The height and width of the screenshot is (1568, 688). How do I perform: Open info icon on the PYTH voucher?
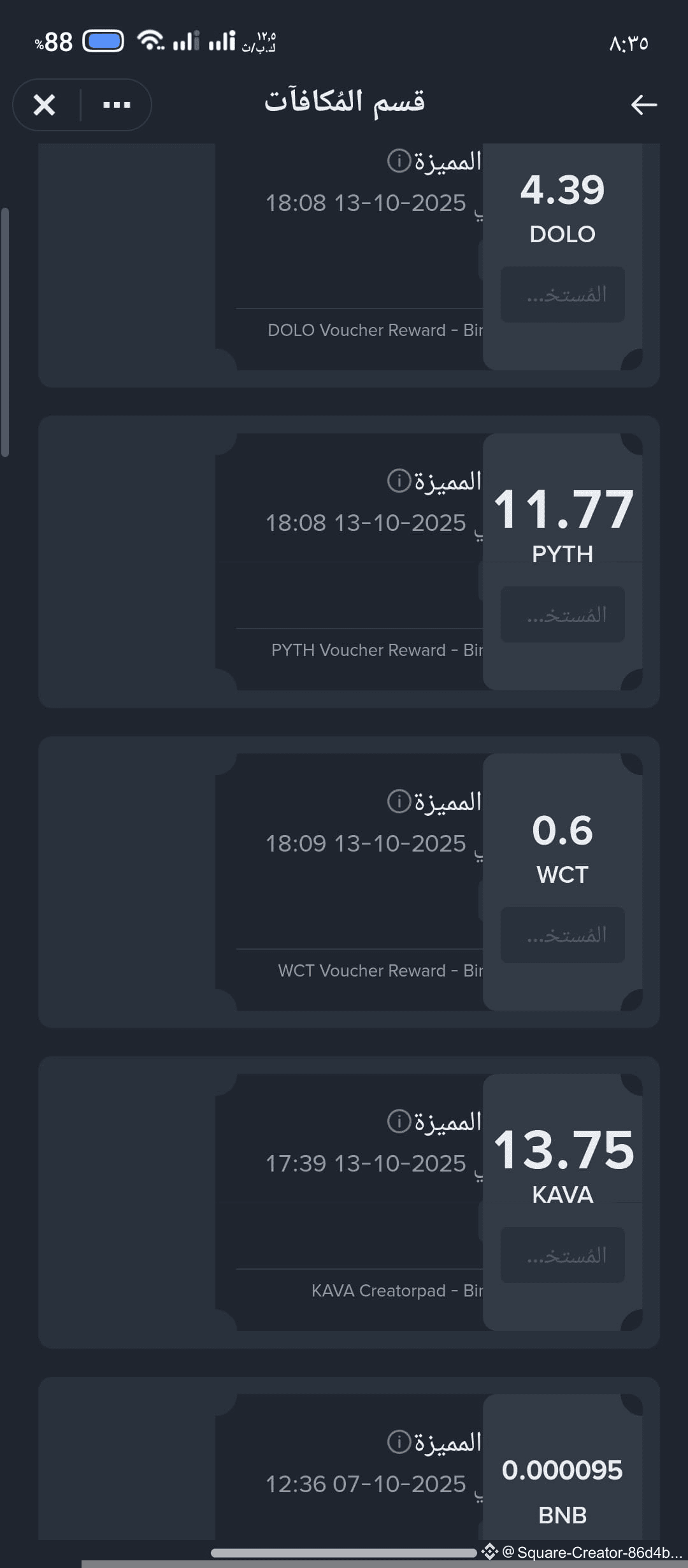tap(399, 481)
